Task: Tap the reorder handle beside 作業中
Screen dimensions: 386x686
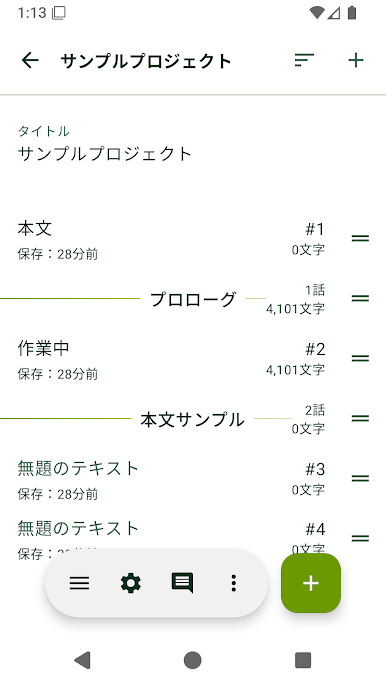Action: click(360, 358)
